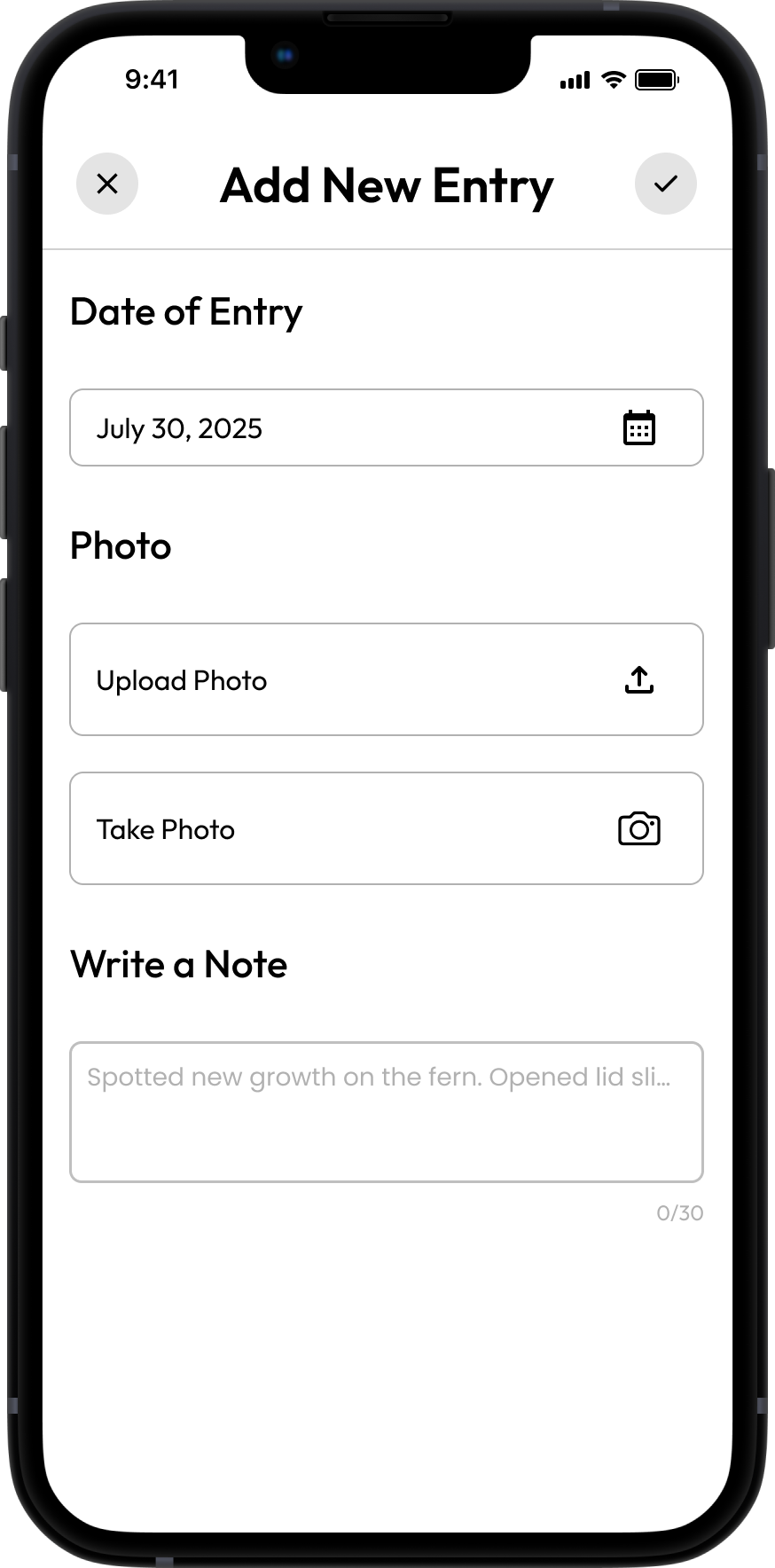
Task: Confirm entry with the checkmark button
Action: point(665,184)
